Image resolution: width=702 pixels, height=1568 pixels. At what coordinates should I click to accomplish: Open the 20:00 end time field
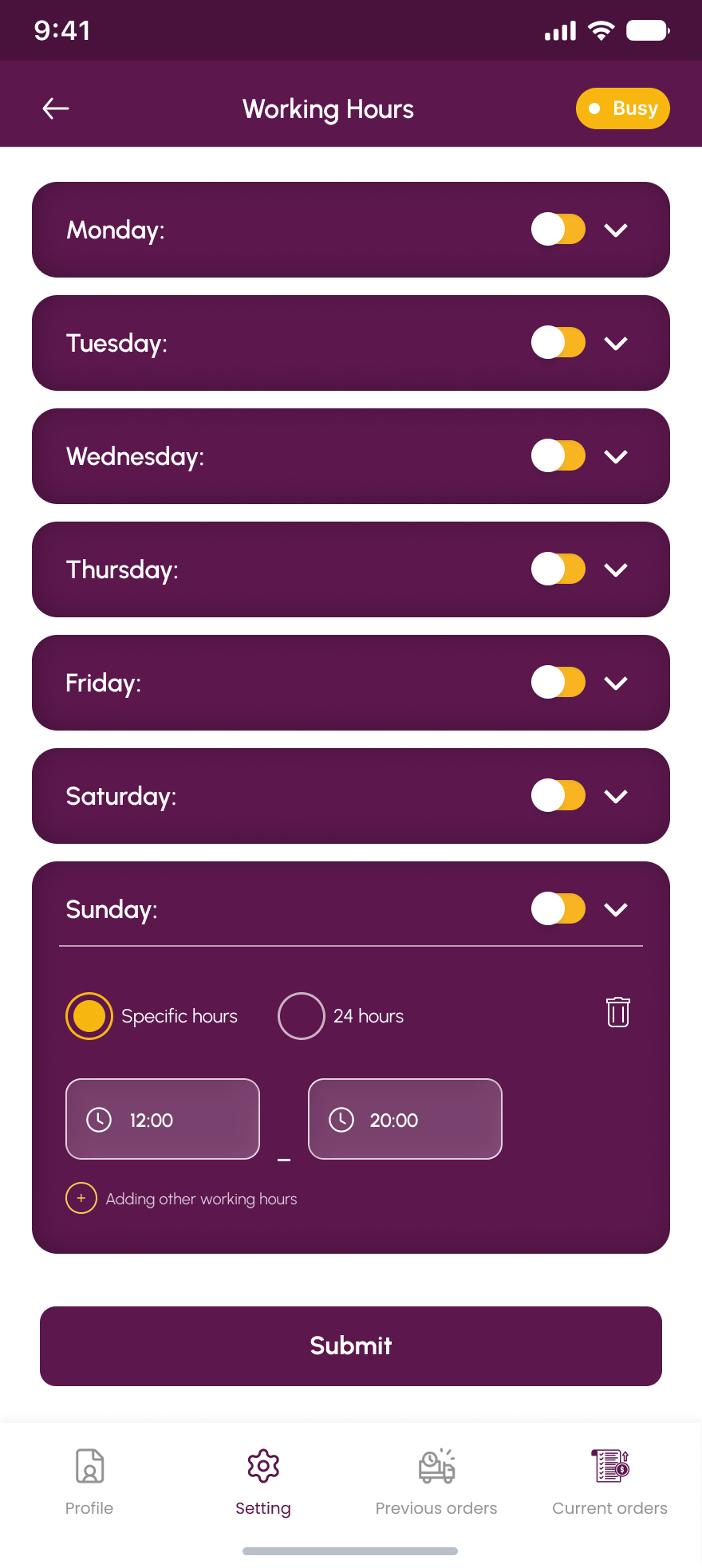pos(405,1119)
